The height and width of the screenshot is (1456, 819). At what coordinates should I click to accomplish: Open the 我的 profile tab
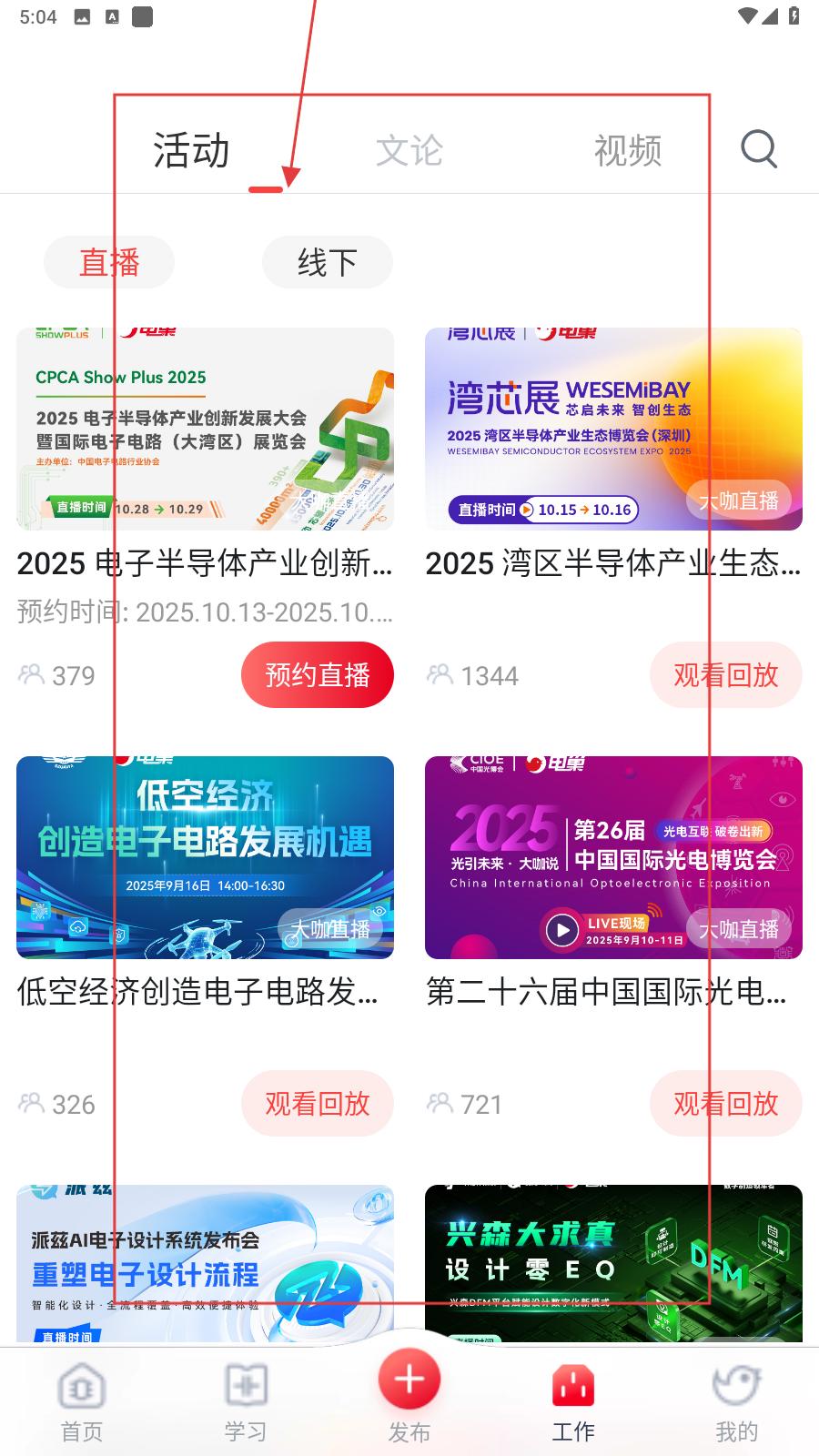pyautogui.click(x=736, y=1403)
